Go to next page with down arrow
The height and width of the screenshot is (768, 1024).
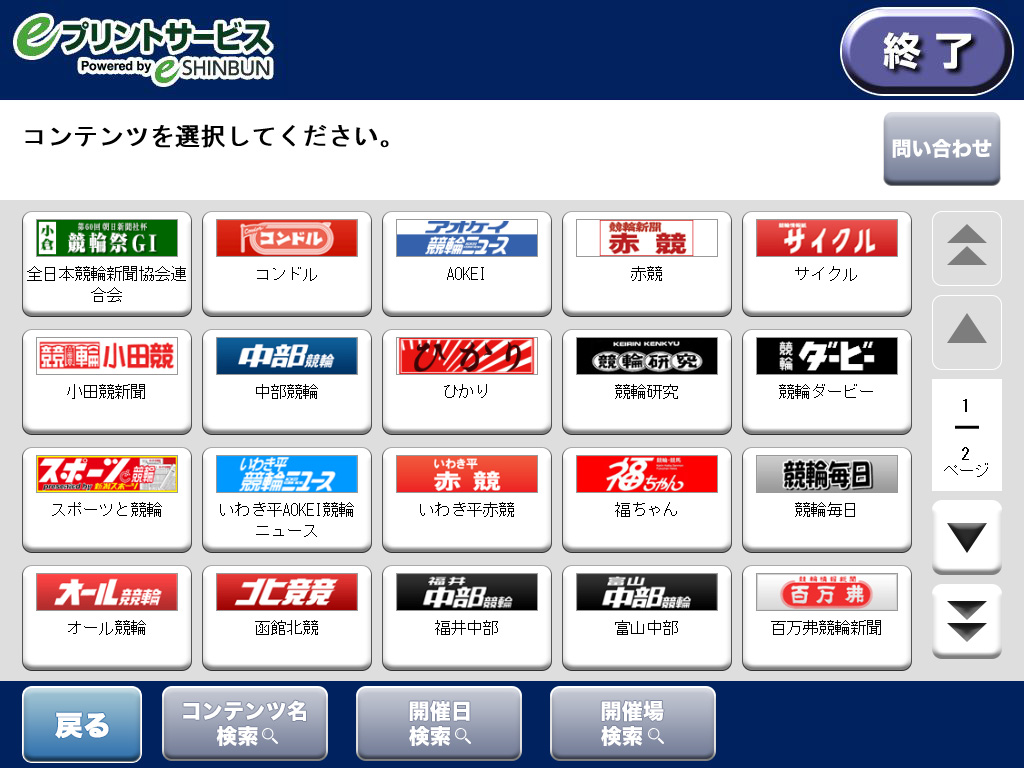click(x=966, y=538)
